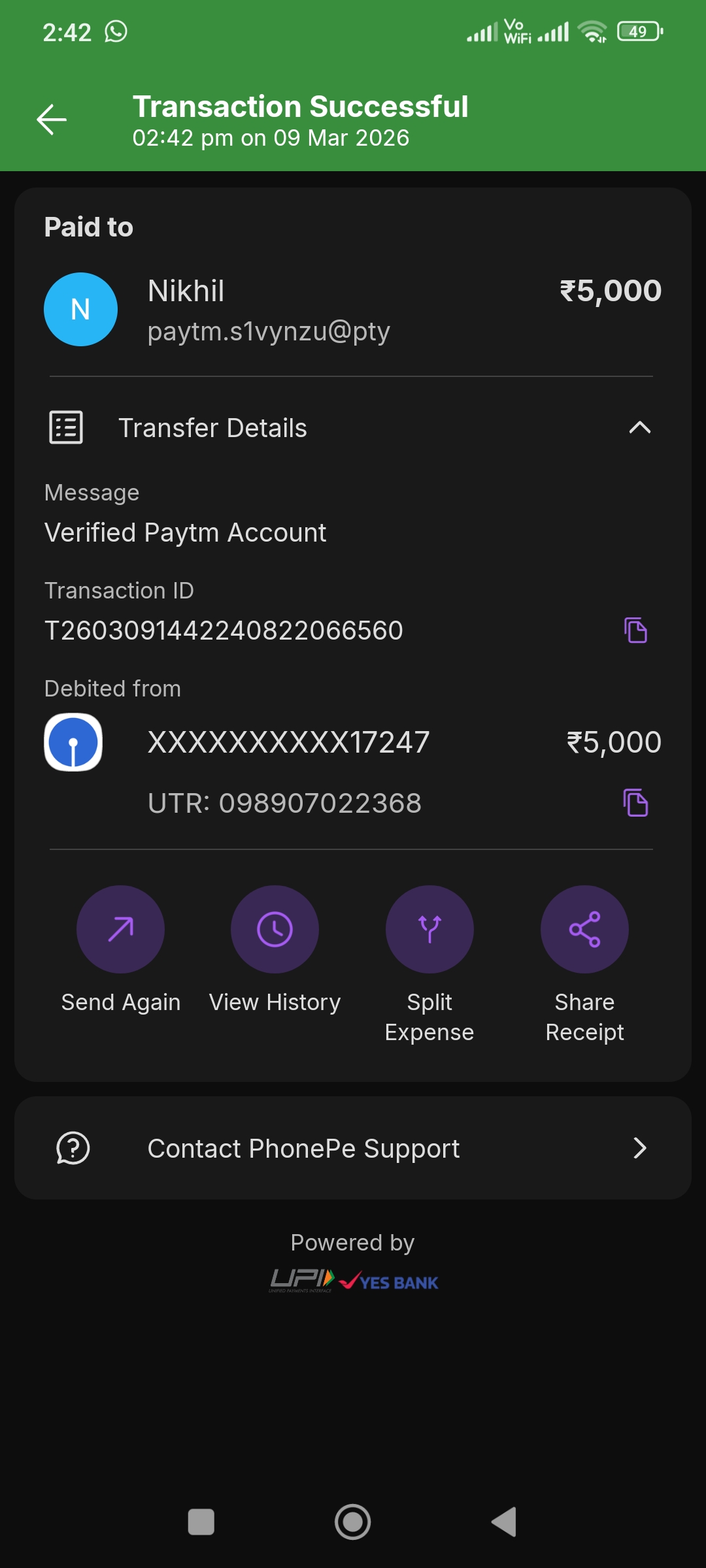Viewport: 706px width, 1568px height.
Task: Tap Send Again to repeat the payment
Action: pos(120,929)
